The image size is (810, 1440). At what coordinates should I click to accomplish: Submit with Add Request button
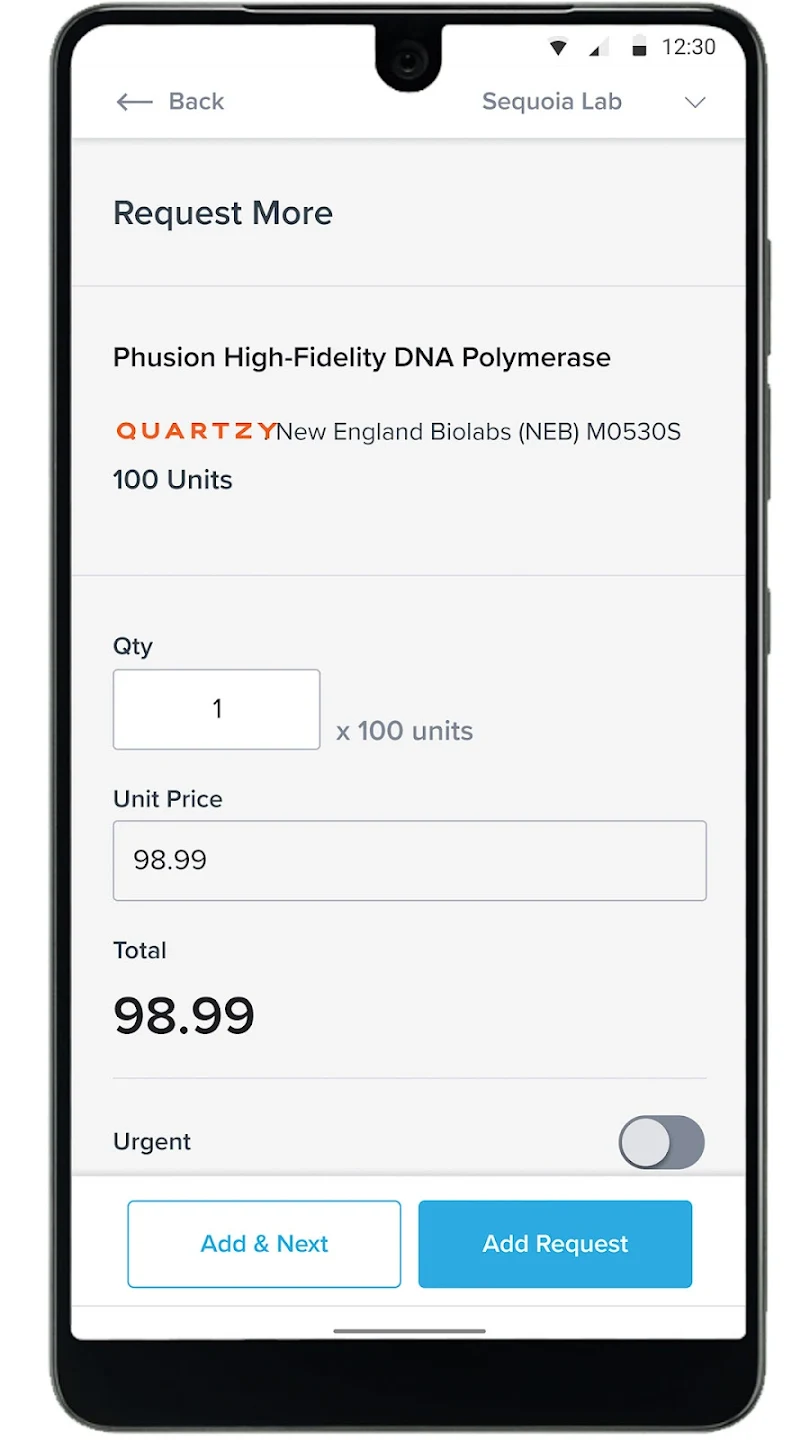click(555, 1244)
